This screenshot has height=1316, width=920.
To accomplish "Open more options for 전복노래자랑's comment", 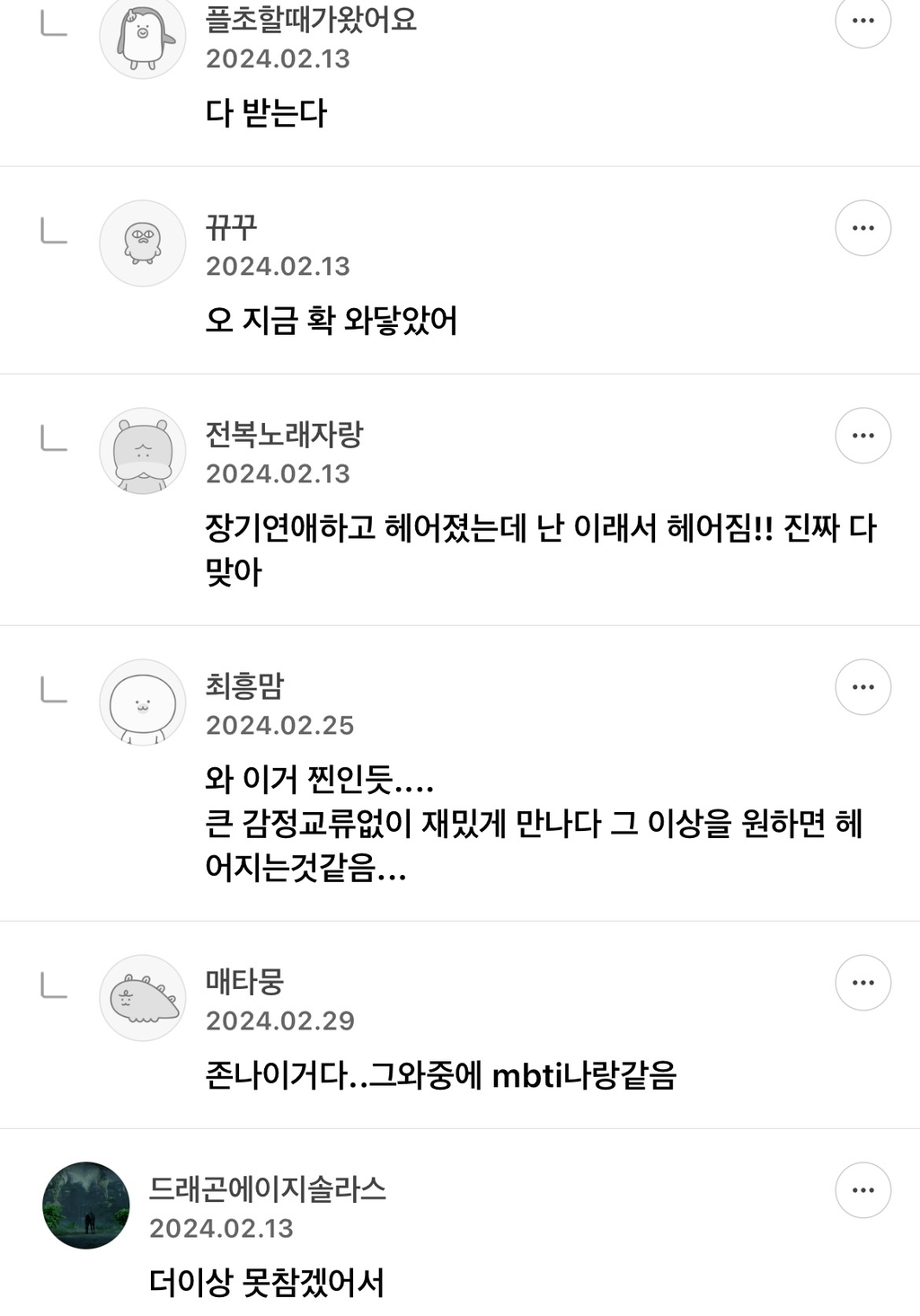I will 862,436.
